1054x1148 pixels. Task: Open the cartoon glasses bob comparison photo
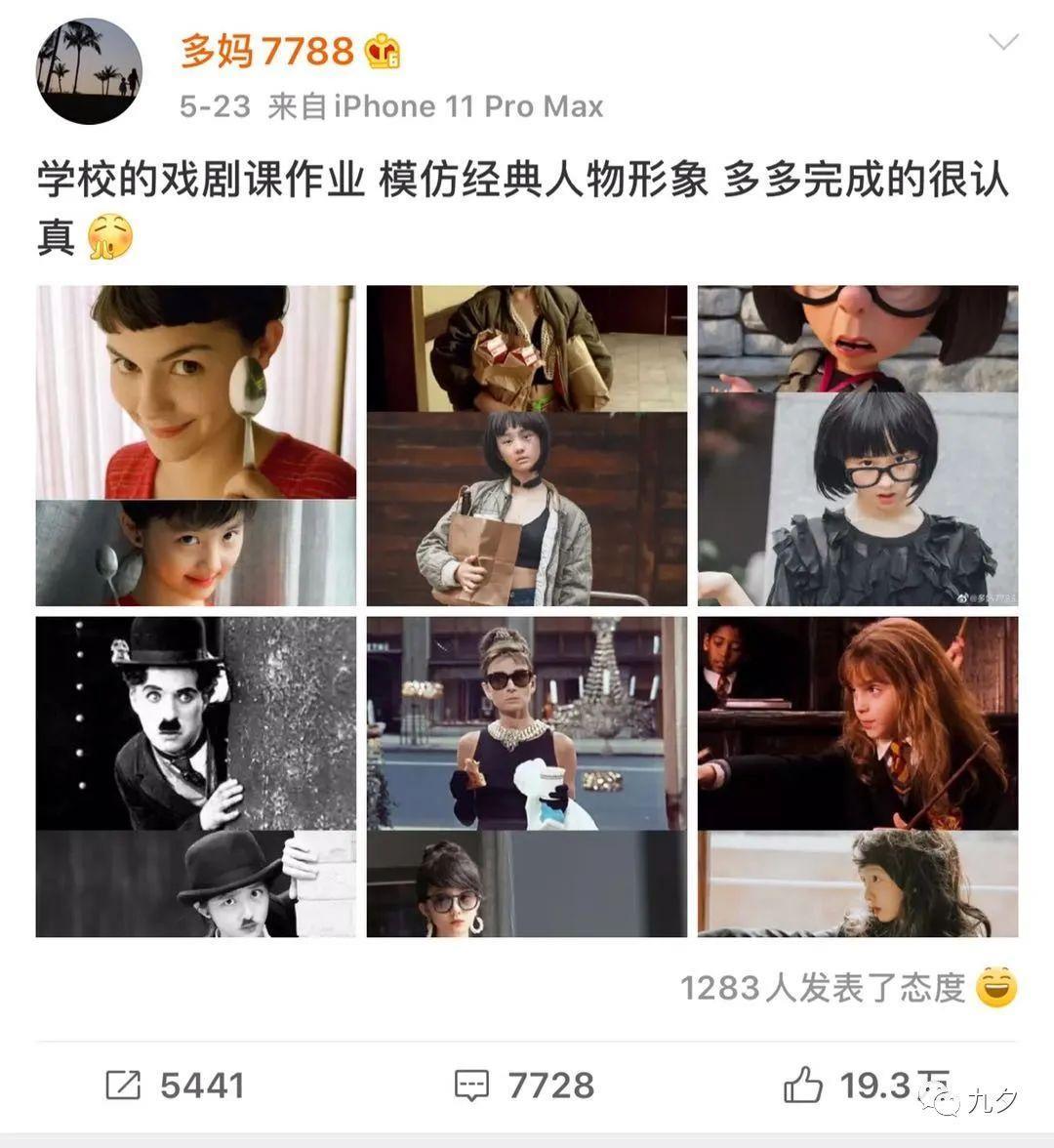point(858,446)
